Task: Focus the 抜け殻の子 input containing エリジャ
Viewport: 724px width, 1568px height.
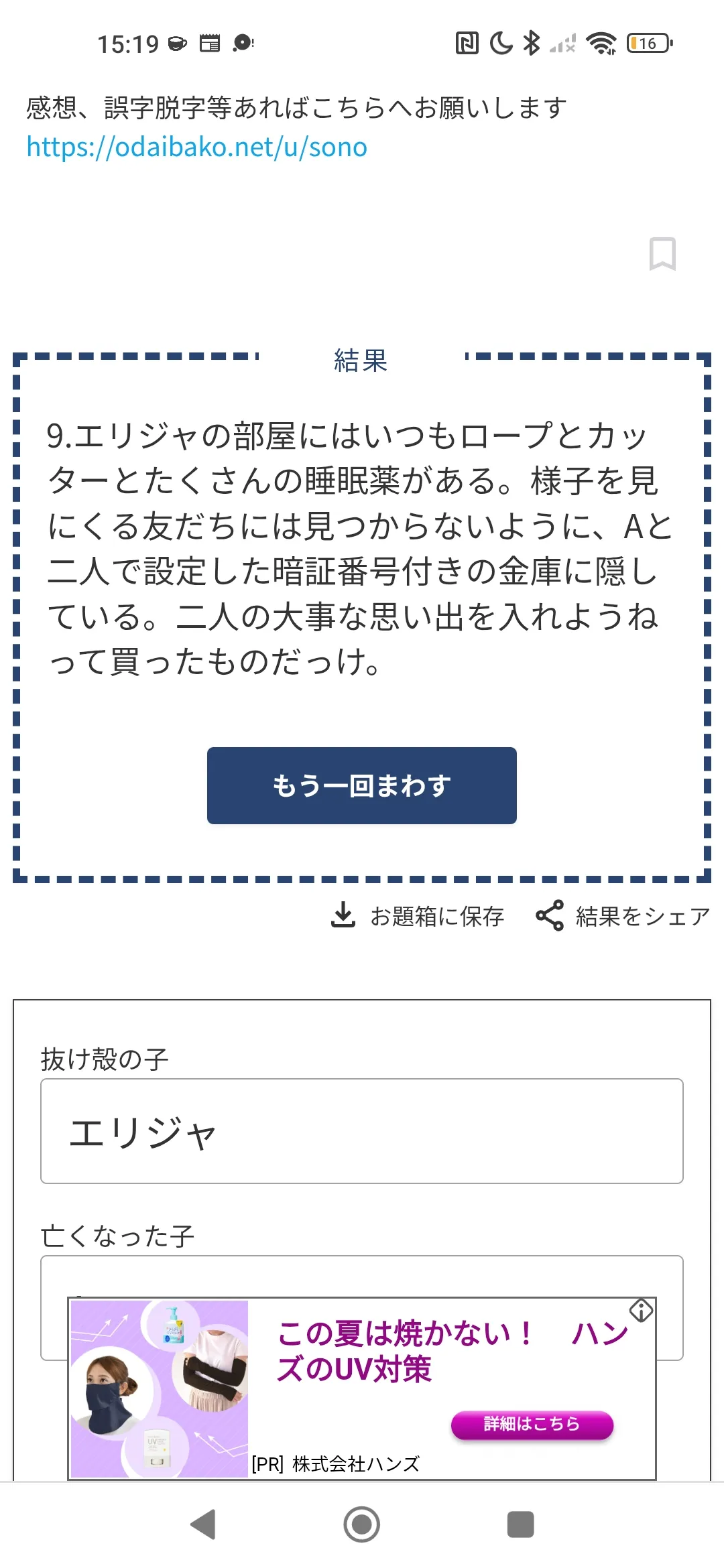Action: click(361, 1131)
